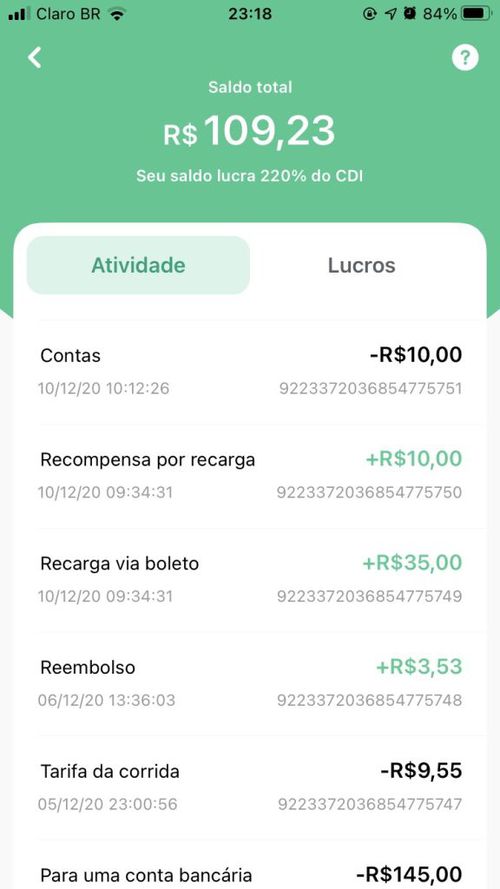
Task: Show details of the Reembolso transaction
Action: click(250, 684)
